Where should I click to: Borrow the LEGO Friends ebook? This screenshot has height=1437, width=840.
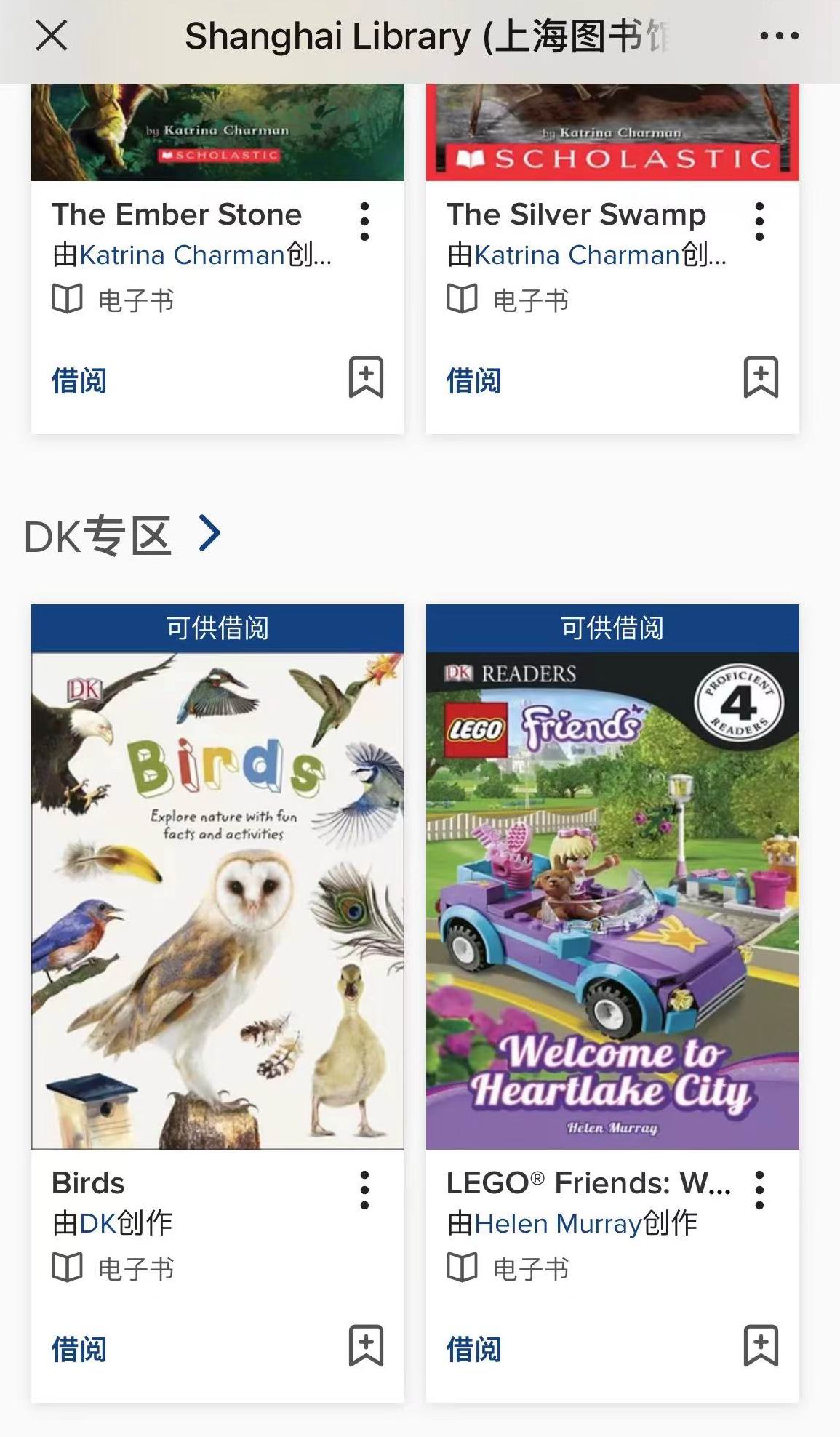point(474,1349)
